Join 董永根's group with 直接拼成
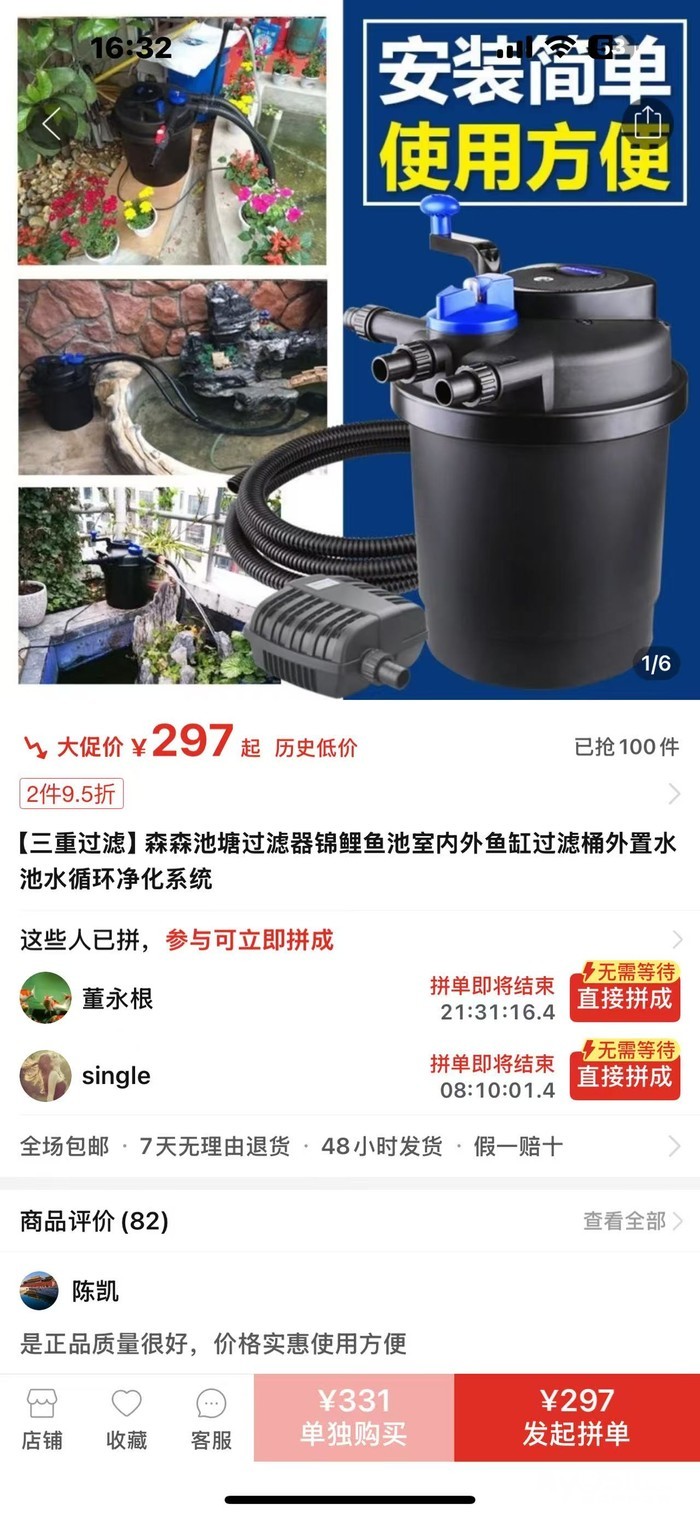The height and width of the screenshot is (1517, 700). (622, 997)
